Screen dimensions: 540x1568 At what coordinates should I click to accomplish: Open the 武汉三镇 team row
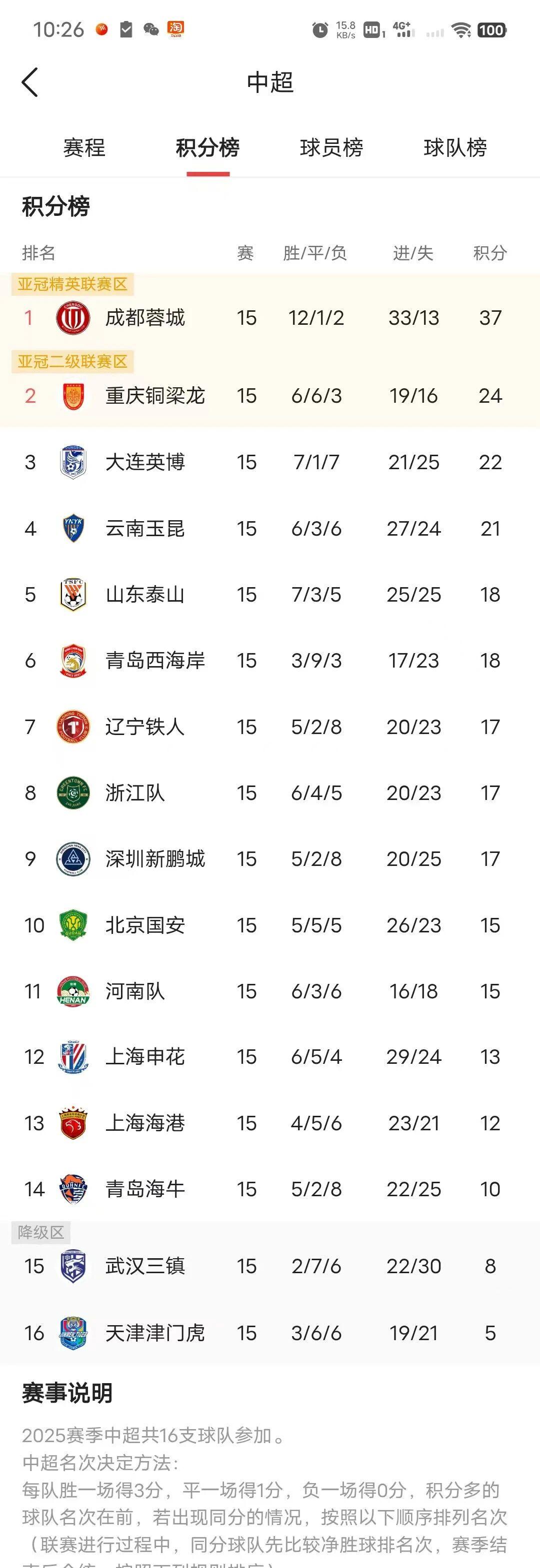(269, 1267)
